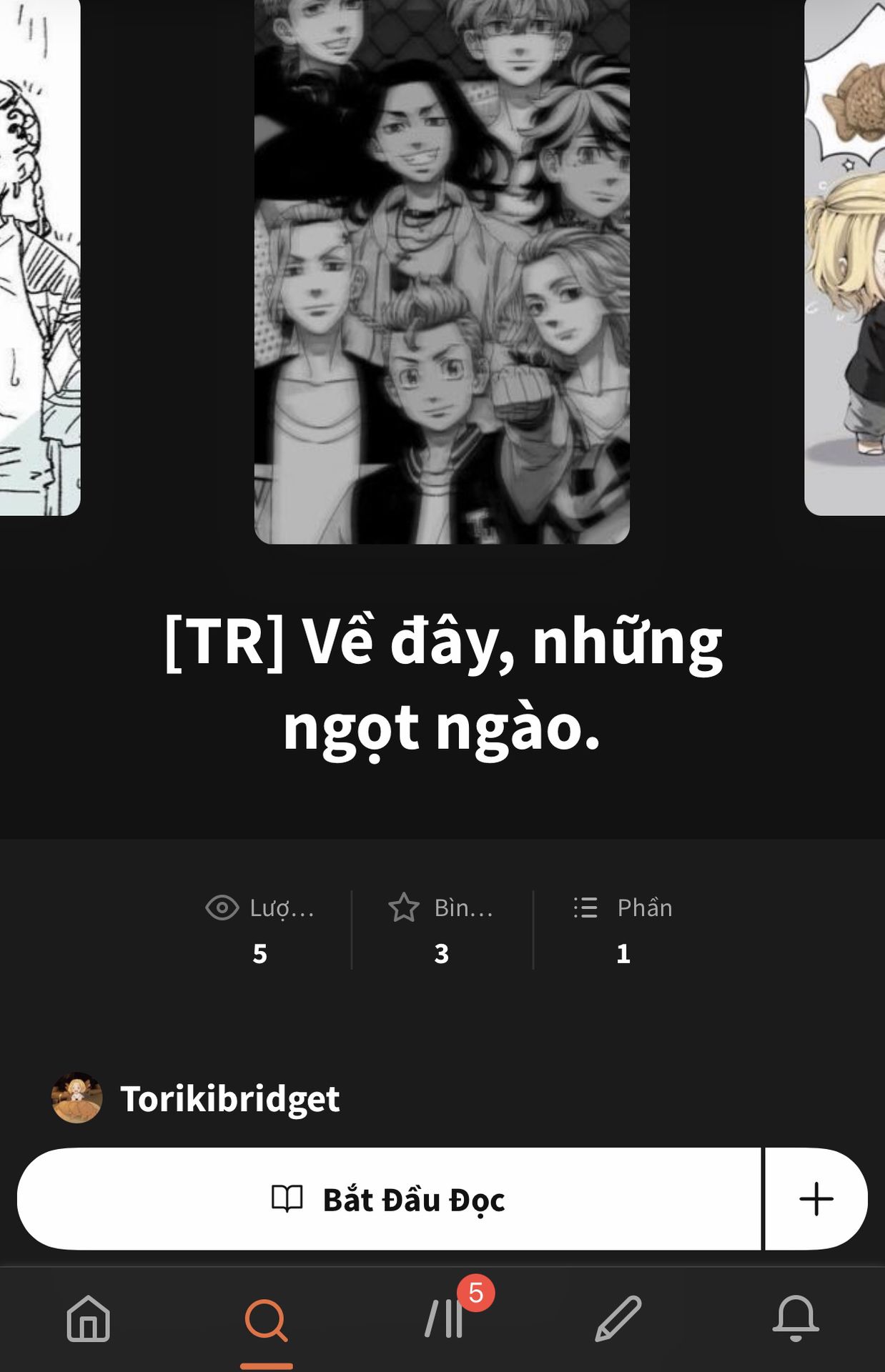Go to the Home tab
Screen dimensions: 885x1372
pos(88,1318)
